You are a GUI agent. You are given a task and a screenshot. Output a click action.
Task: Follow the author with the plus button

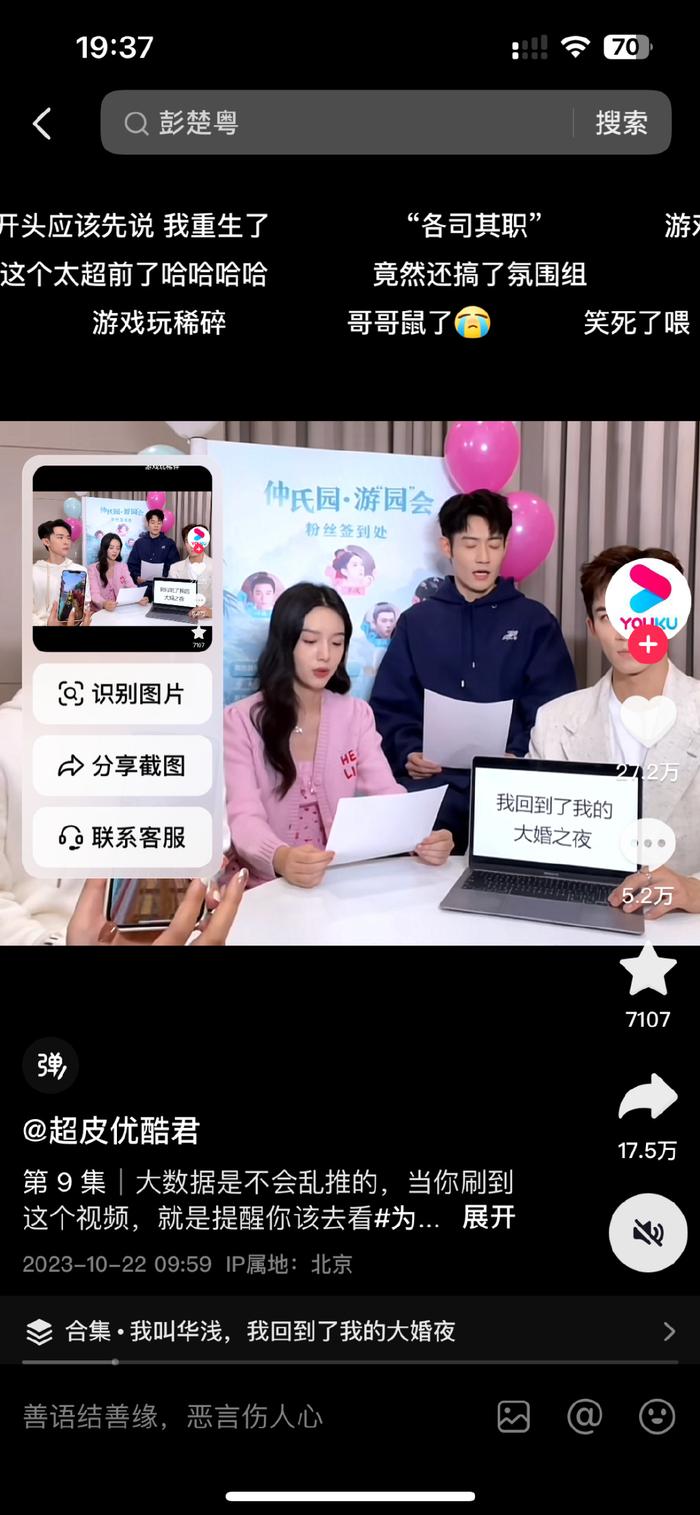coord(648,645)
